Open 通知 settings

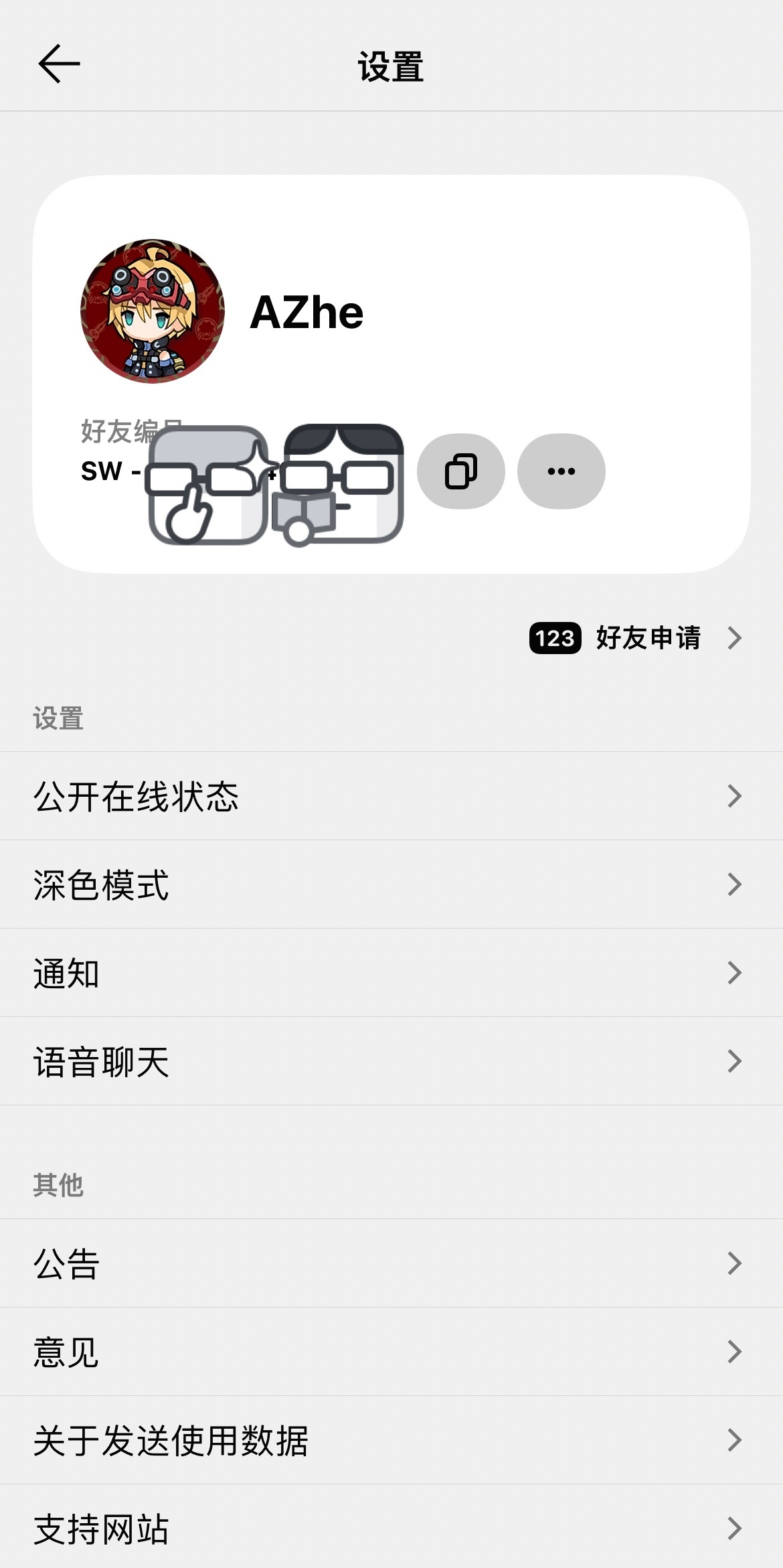(391, 973)
